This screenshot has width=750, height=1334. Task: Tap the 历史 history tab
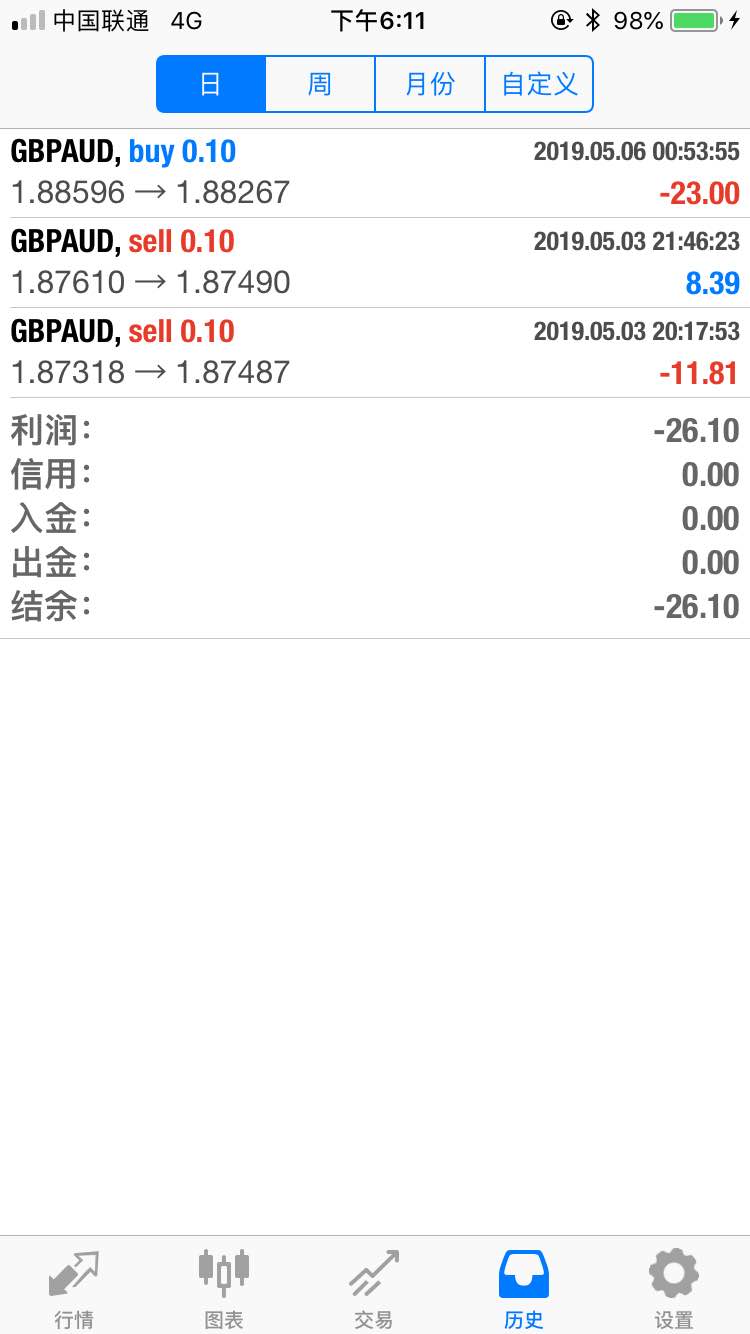(524, 1288)
